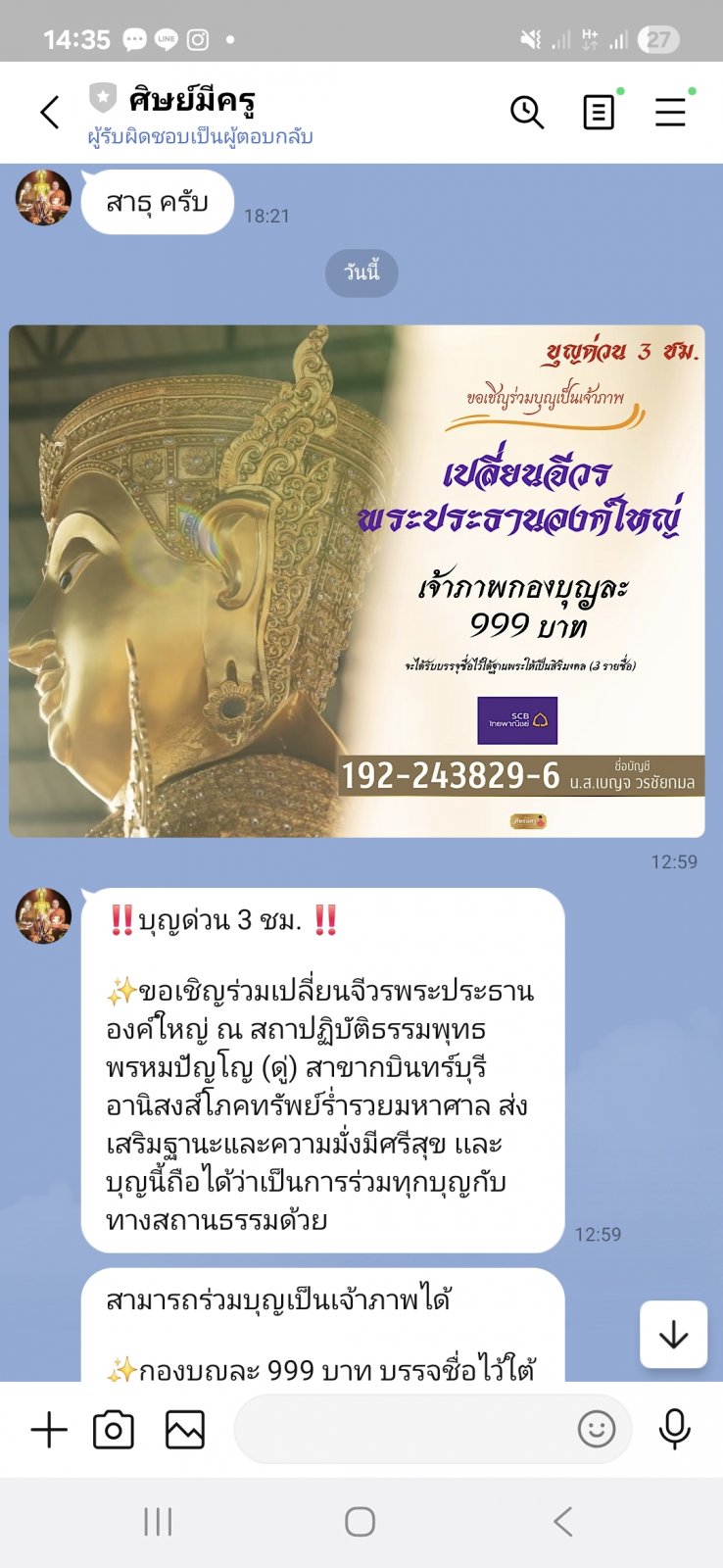Open the notes icon in the header

pos(599,113)
